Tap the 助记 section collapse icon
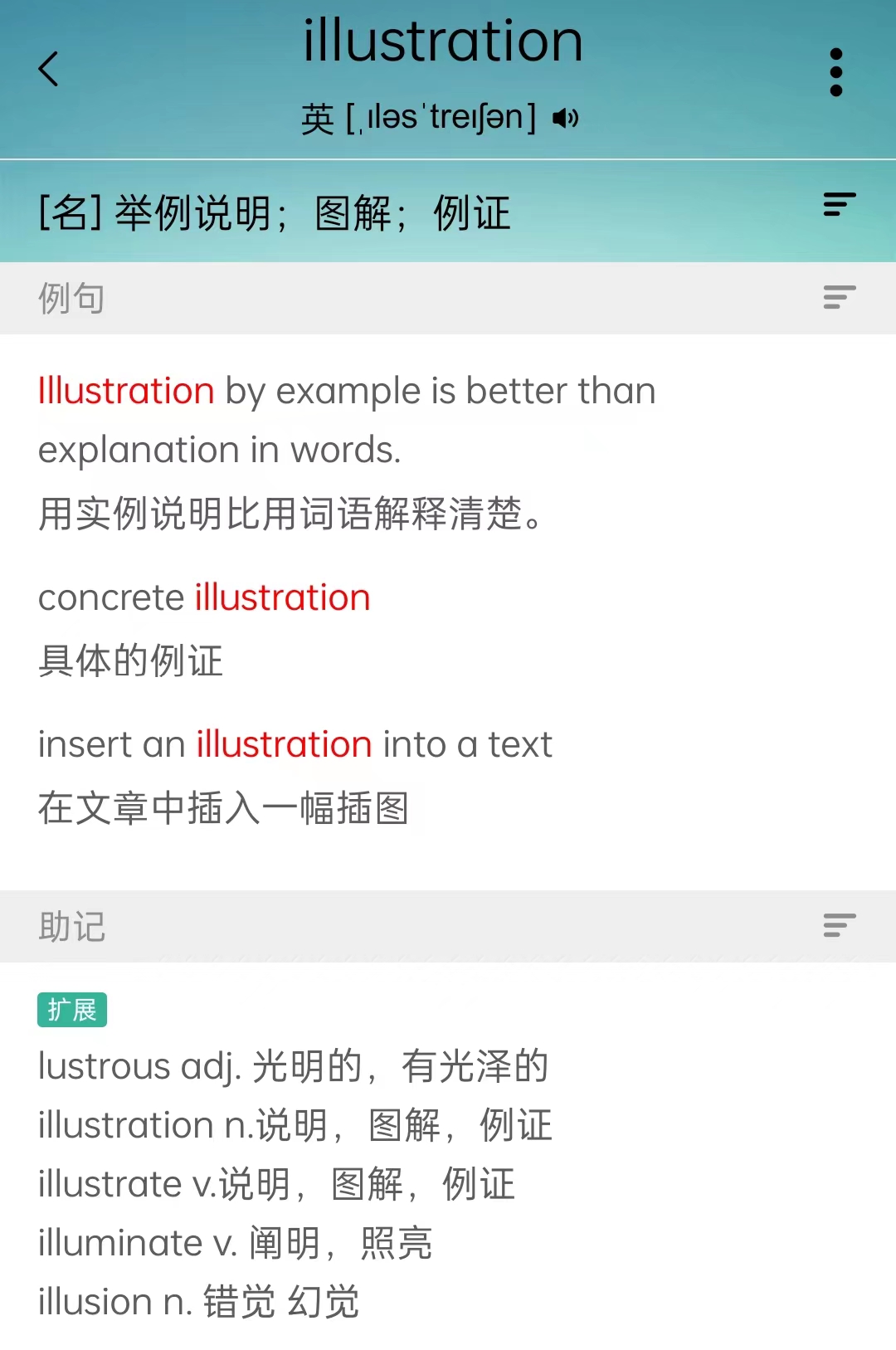Viewport: 896px width, 1350px height. (839, 925)
